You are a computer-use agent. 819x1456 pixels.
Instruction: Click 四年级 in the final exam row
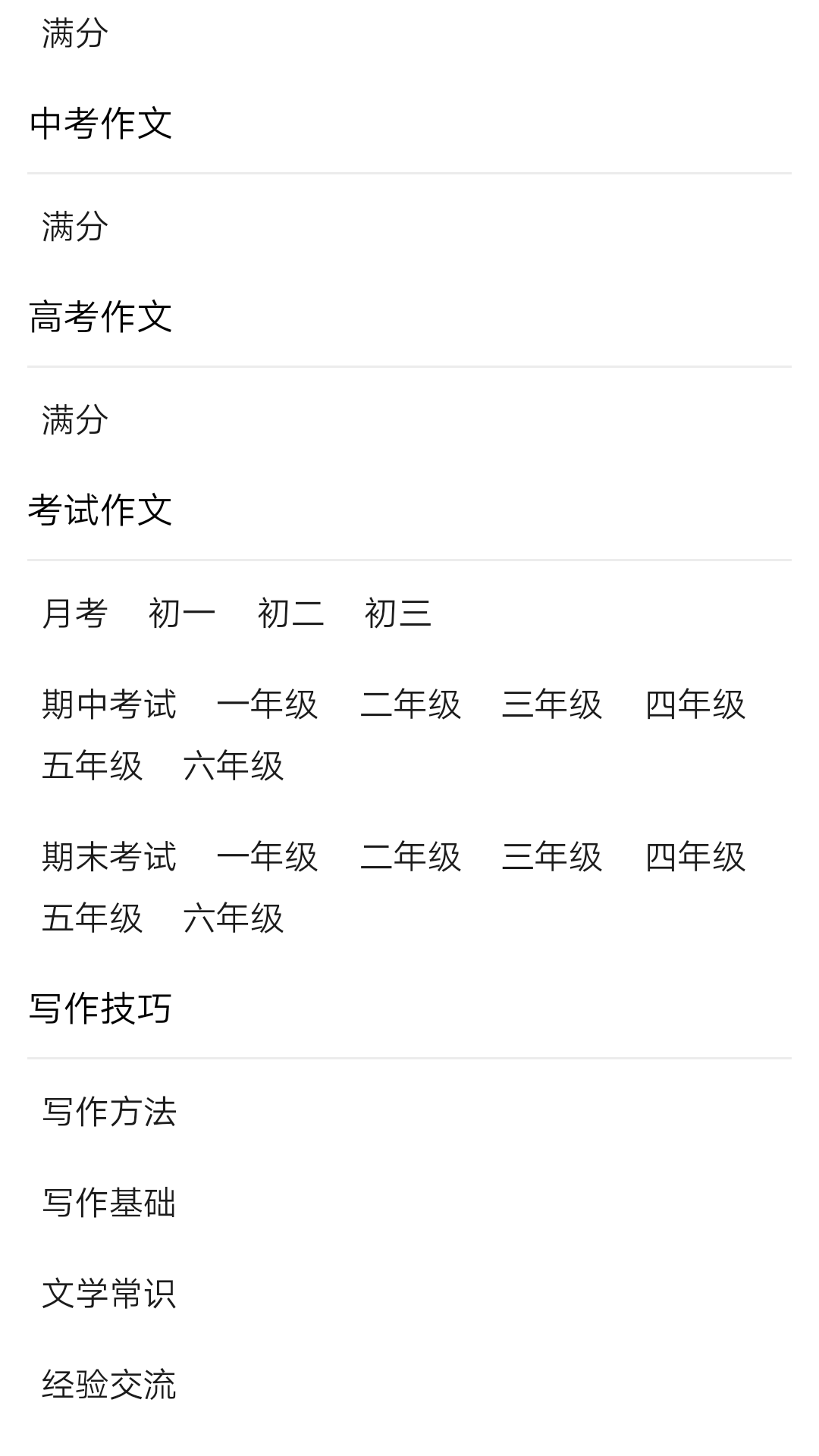[x=695, y=857]
